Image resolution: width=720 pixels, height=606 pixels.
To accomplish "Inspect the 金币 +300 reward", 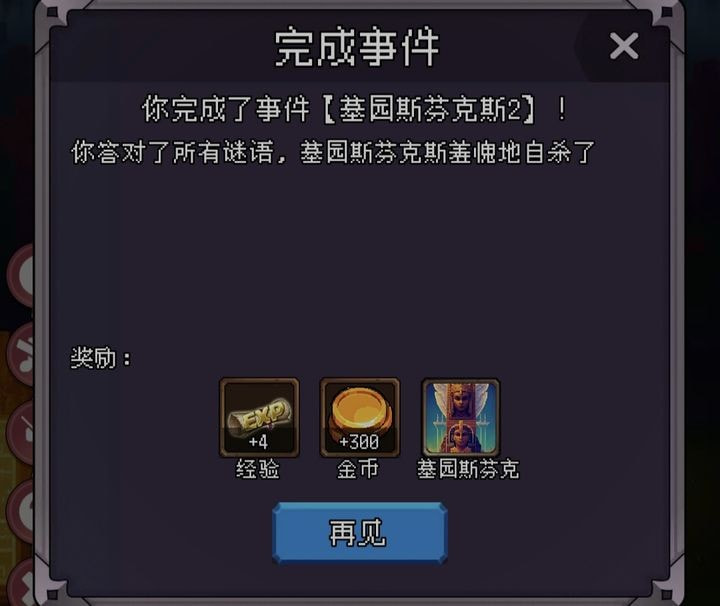I will click(359, 417).
